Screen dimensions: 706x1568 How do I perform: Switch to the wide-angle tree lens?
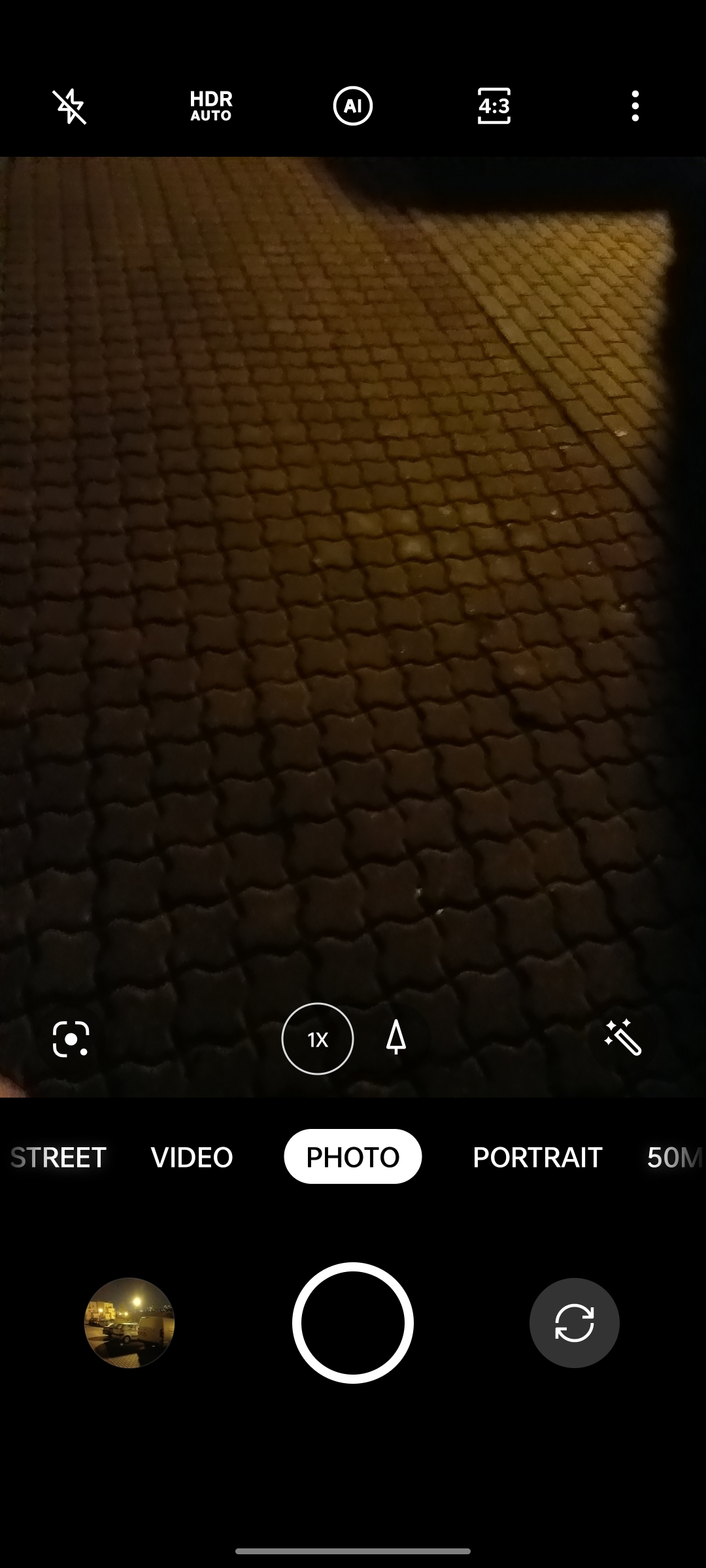396,1039
